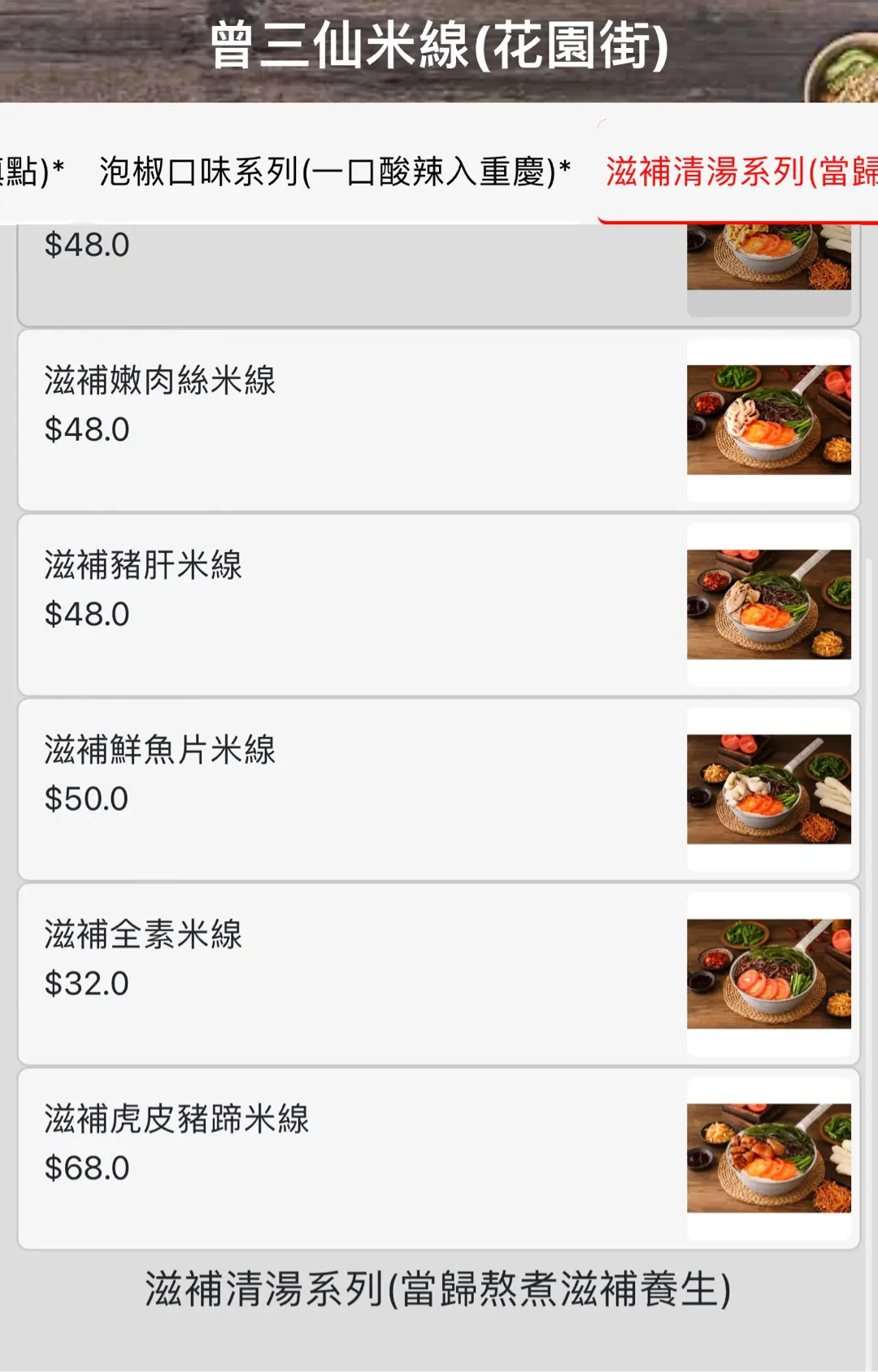Select the 滋補清湯系列 category tab

[740, 172]
